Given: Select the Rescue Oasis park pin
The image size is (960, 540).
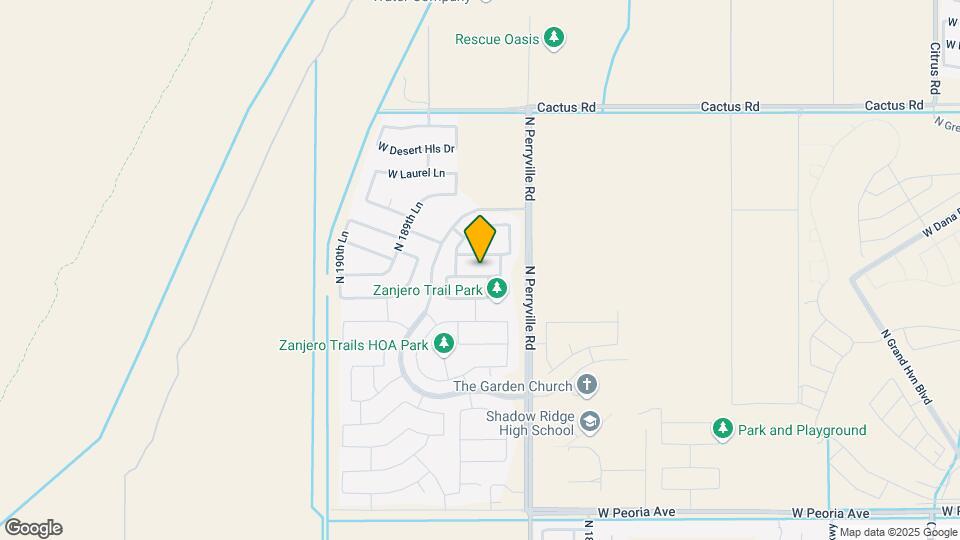Looking at the screenshot, I should point(555,39).
